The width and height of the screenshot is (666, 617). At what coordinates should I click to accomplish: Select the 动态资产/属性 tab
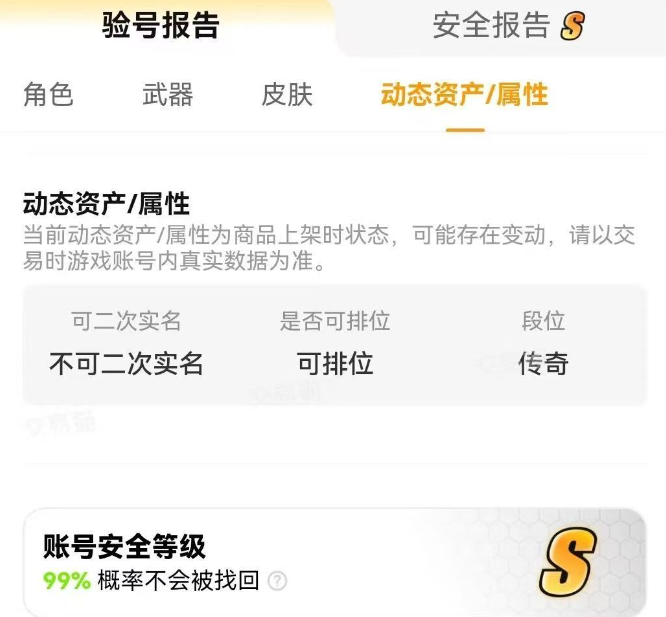coord(464,94)
